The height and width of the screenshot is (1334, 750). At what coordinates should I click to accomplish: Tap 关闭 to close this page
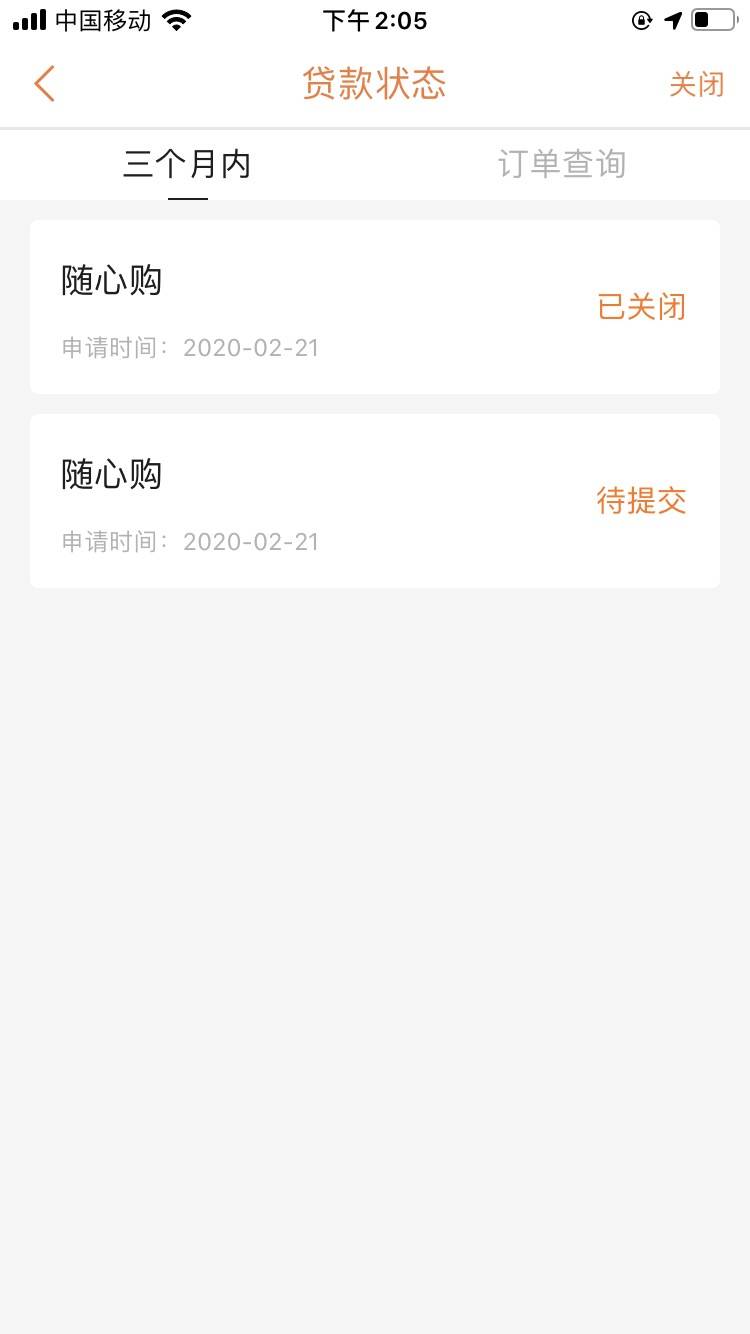[696, 85]
